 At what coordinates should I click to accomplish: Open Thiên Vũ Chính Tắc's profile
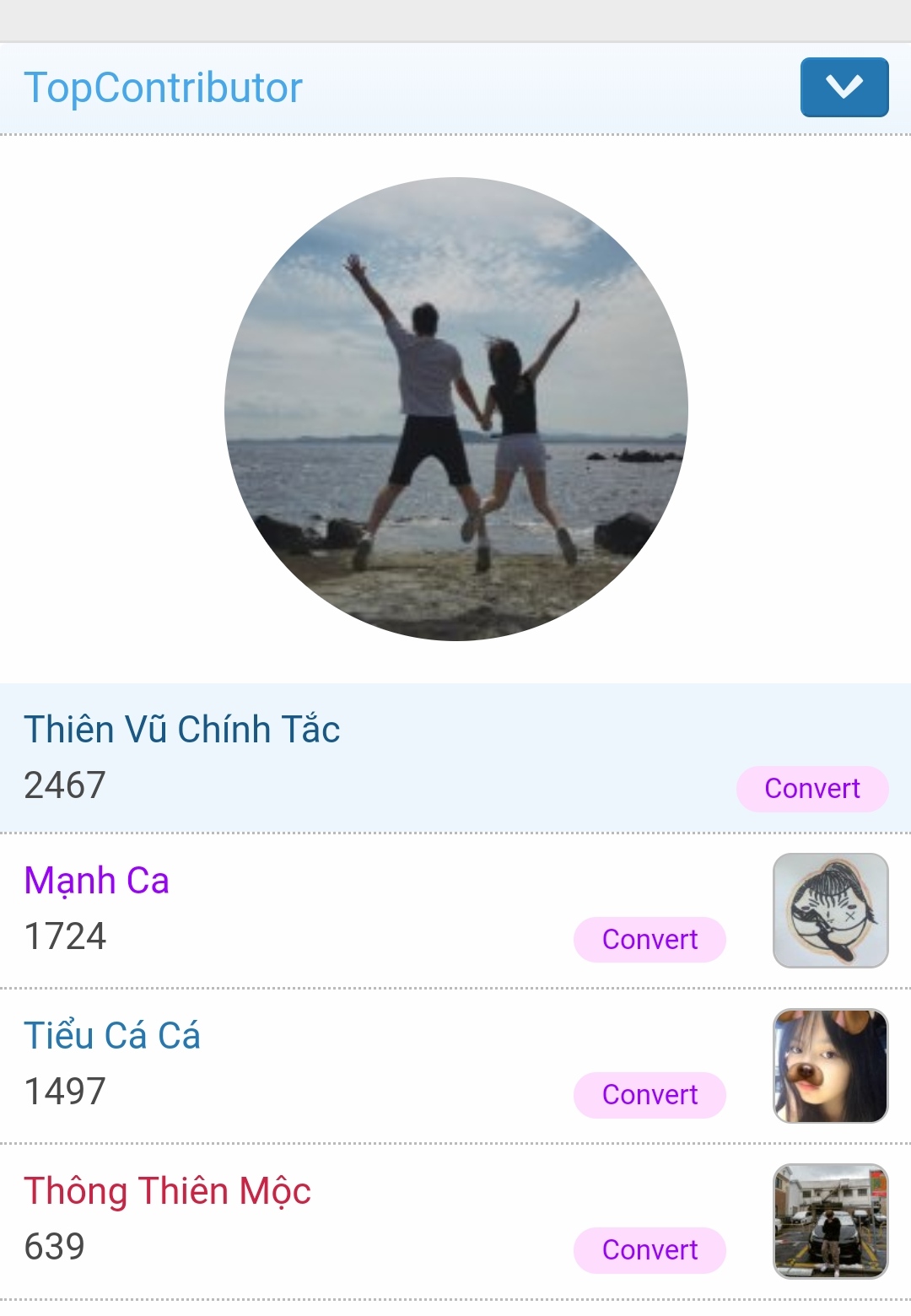pos(181,730)
